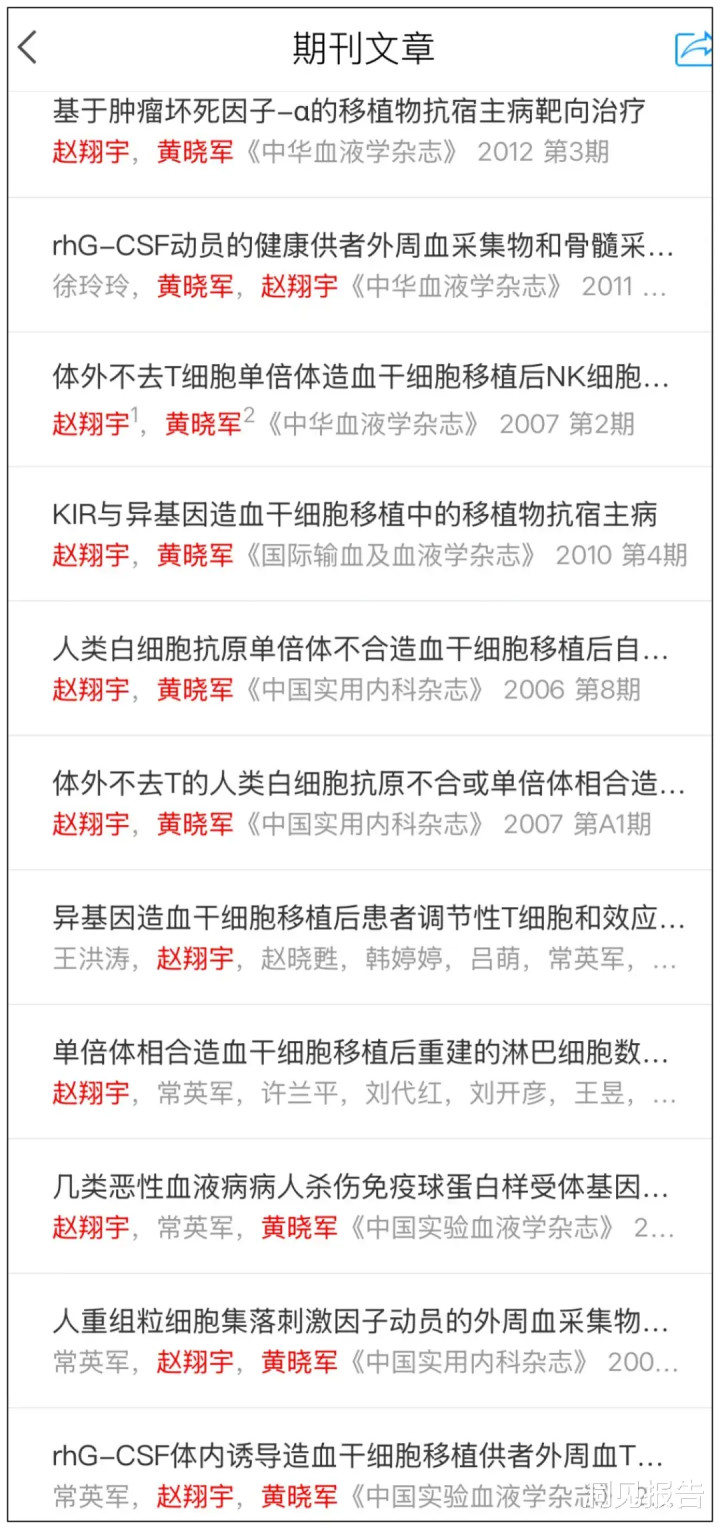Open the article starting with rhG-CSF动员的健康供者

coord(362,246)
